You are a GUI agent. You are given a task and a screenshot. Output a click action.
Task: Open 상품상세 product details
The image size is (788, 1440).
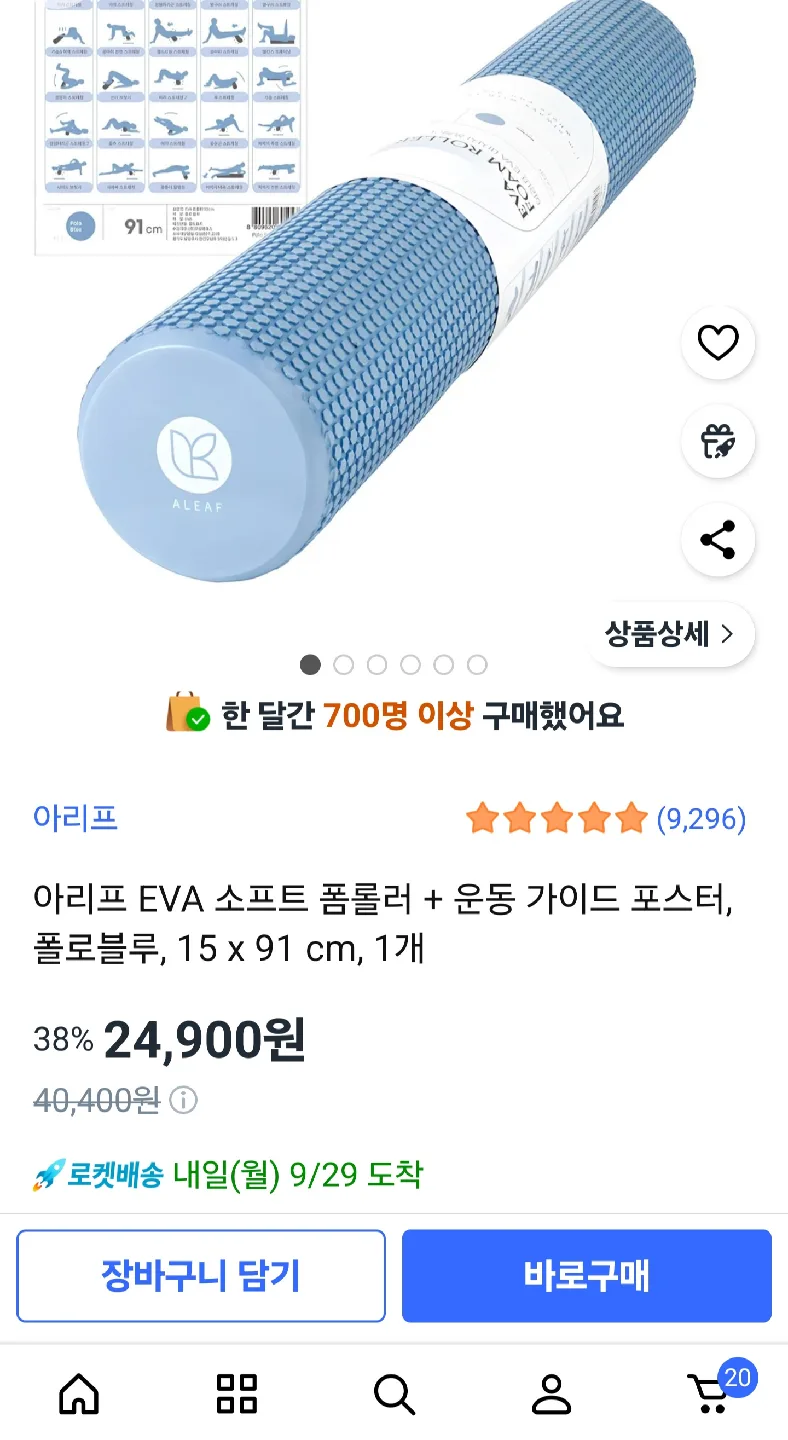[x=669, y=634]
